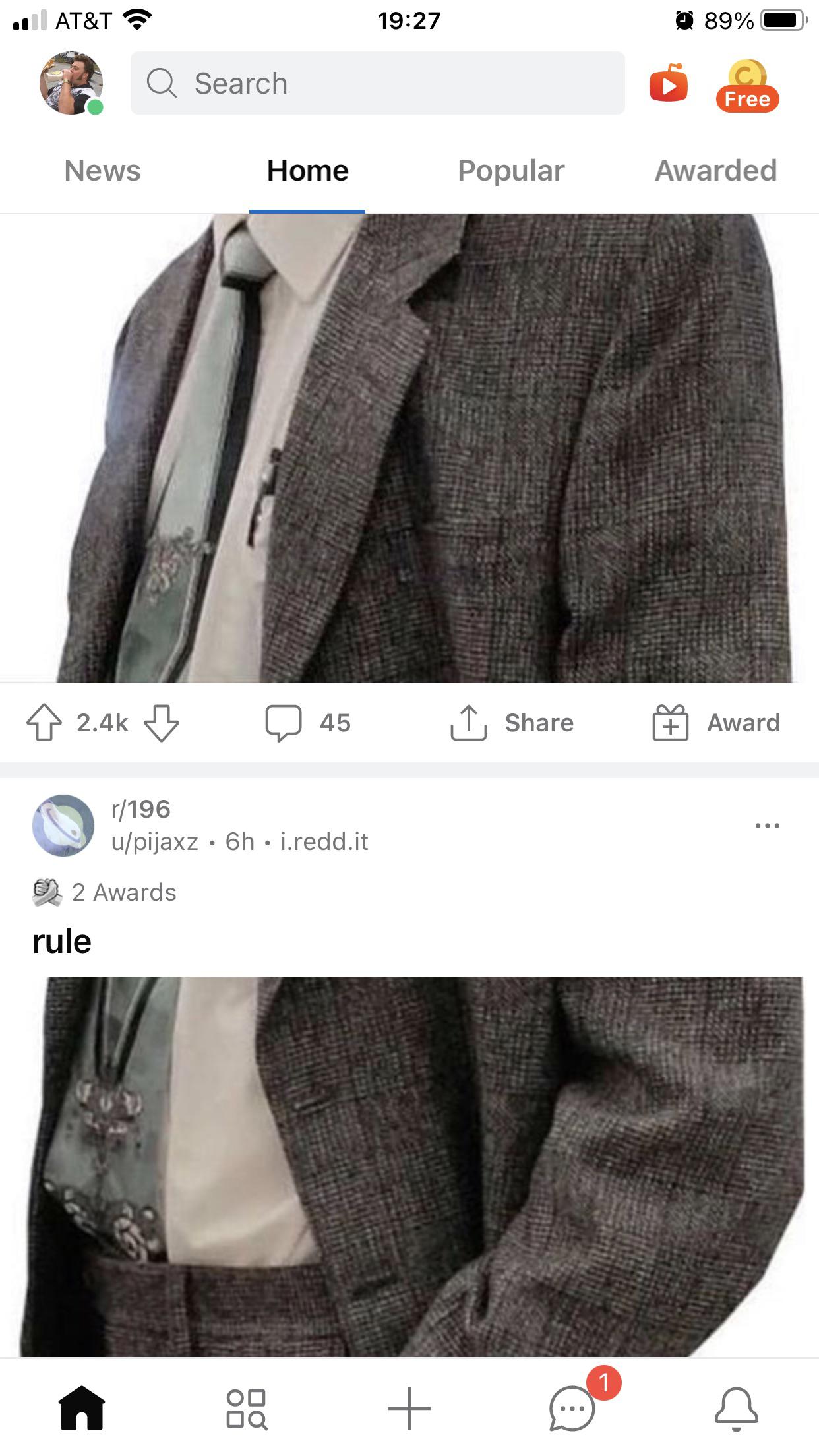Image resolution: width=819 pixels, height=1456 pixels.
Task: Switch to the News tab
Action: click(102, 171)
